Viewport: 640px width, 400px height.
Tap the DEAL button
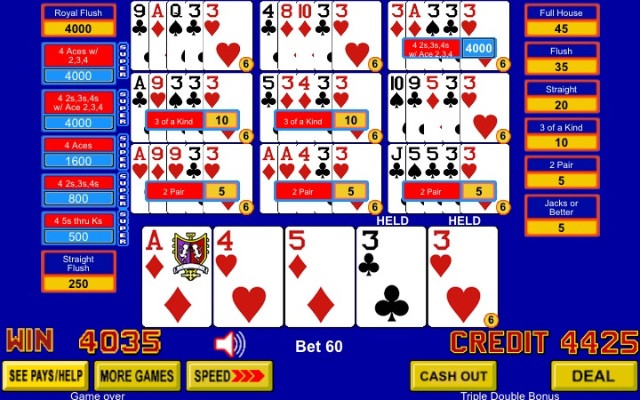594,376
